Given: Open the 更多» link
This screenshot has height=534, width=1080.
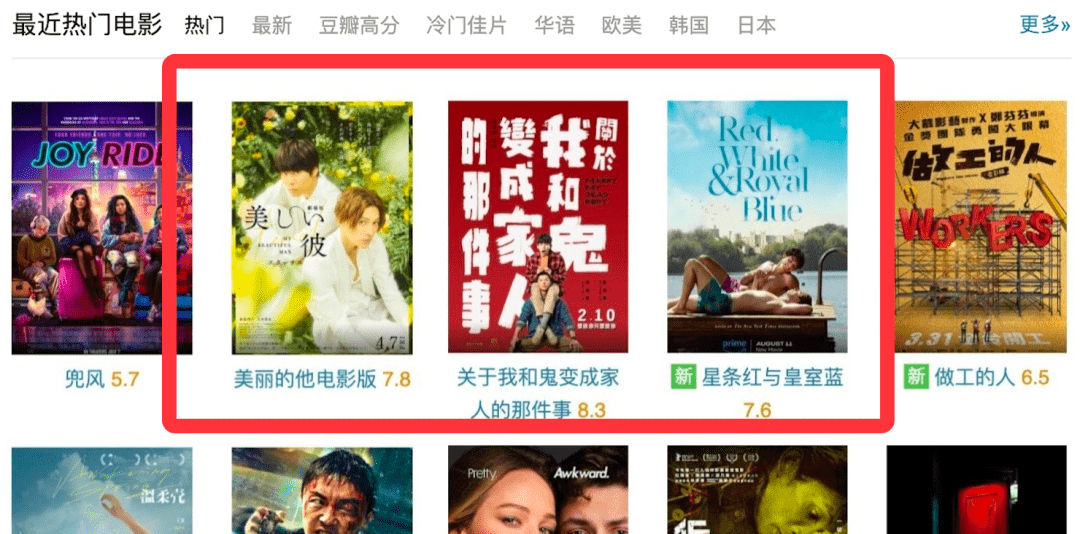Looking at the screenshot, I should (1044, 25).
